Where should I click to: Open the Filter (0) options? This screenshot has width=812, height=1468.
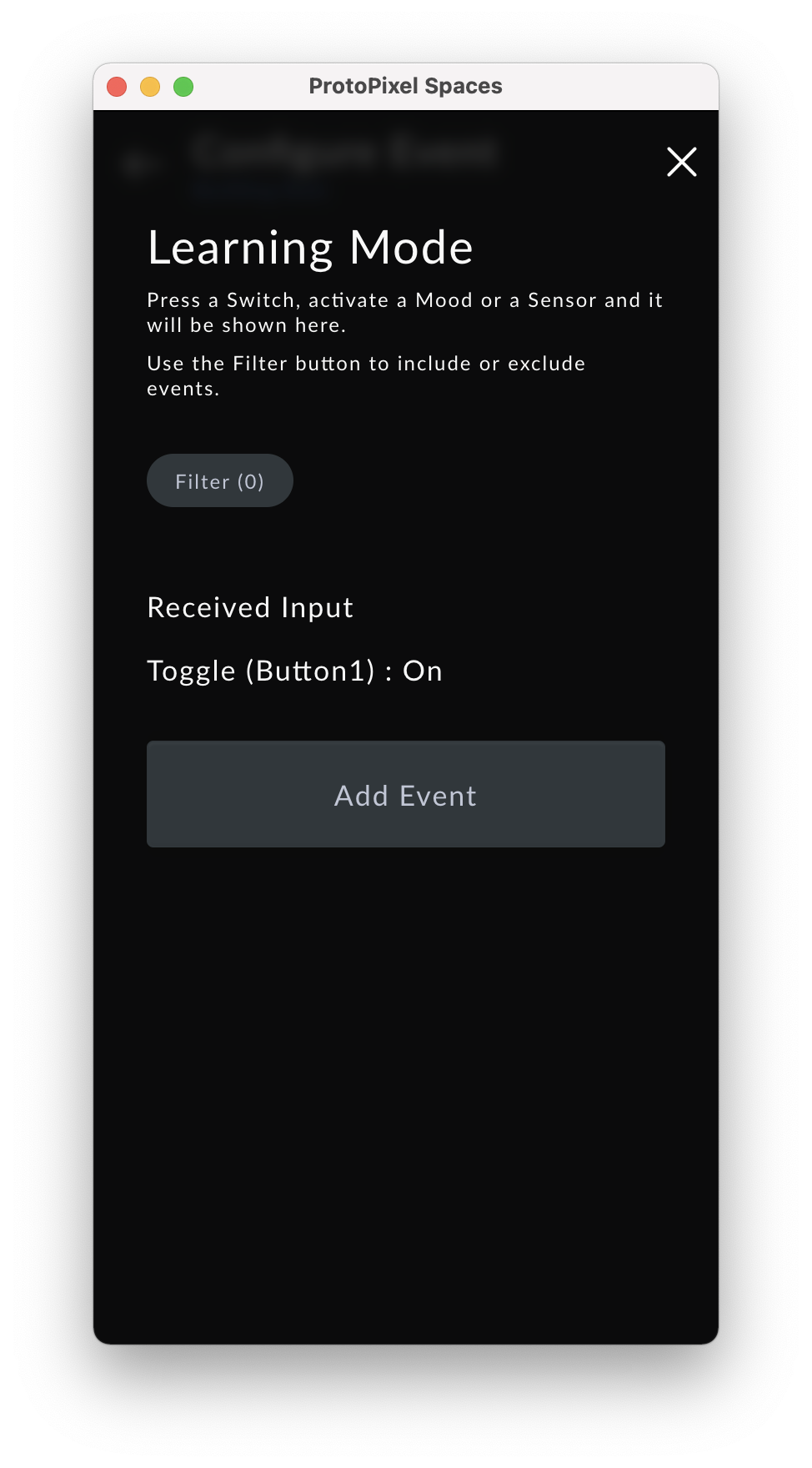tap(219, 481)
